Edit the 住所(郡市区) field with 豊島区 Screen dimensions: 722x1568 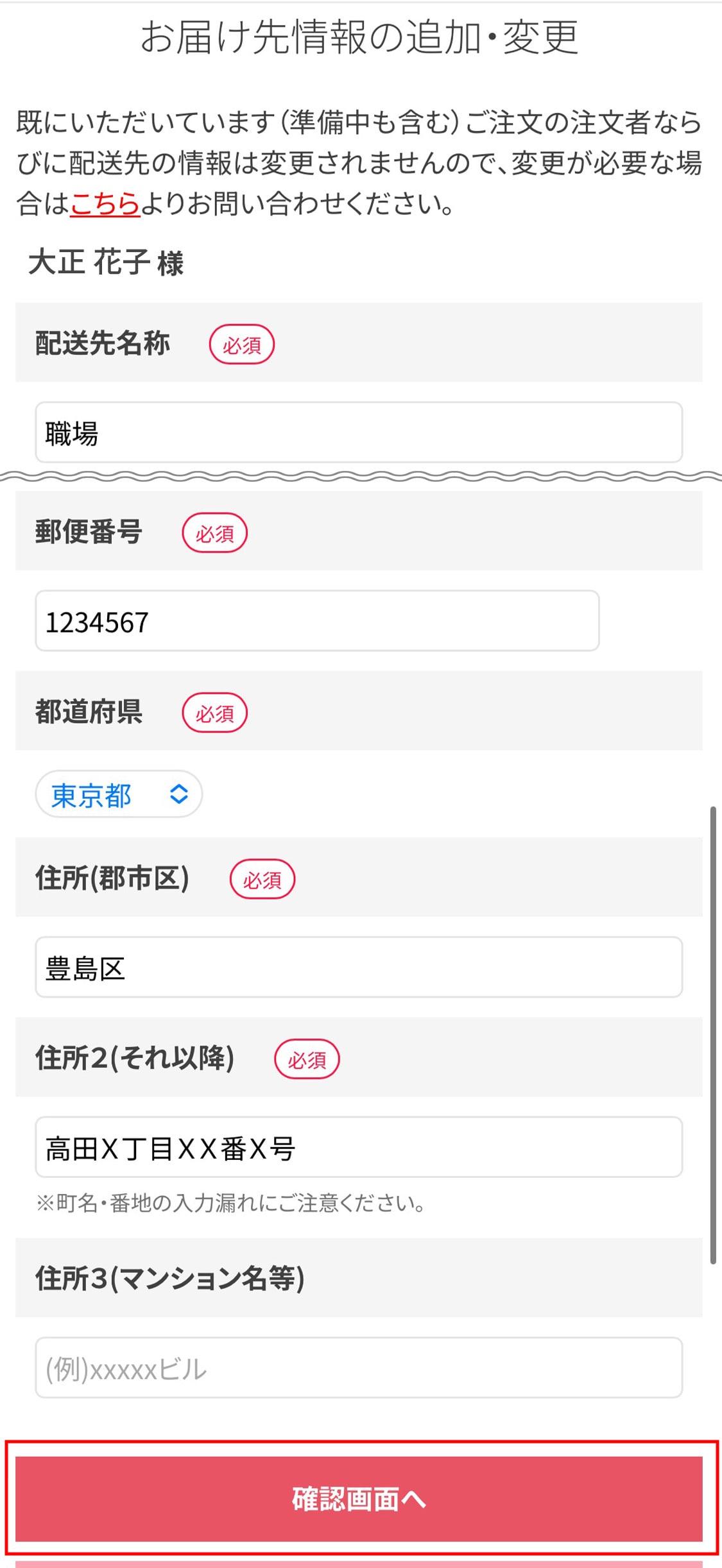click(359, 967)
